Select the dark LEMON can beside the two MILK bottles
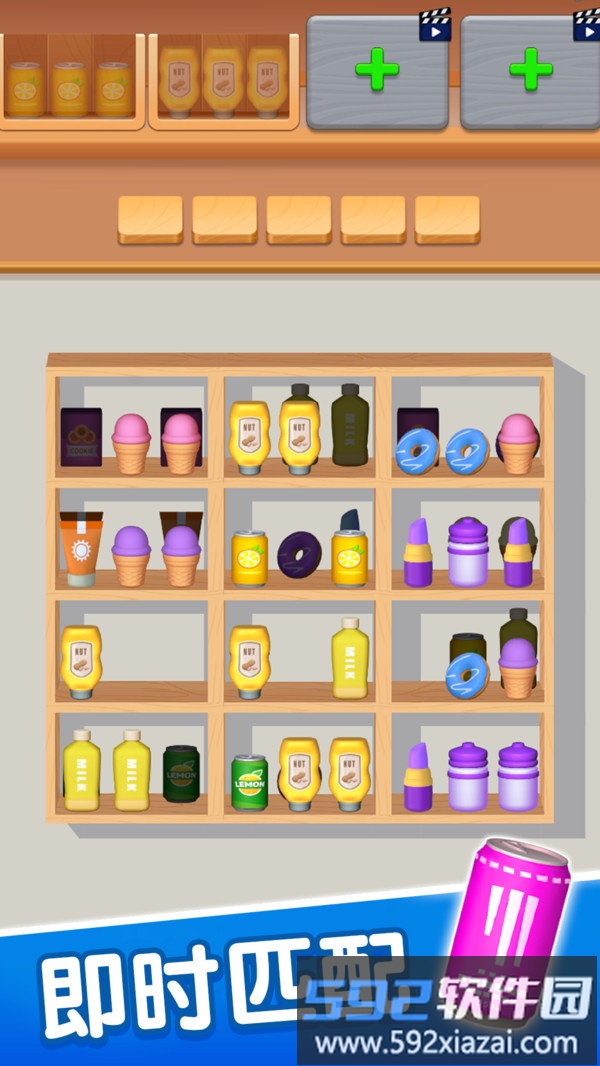 tap(181, 776)
